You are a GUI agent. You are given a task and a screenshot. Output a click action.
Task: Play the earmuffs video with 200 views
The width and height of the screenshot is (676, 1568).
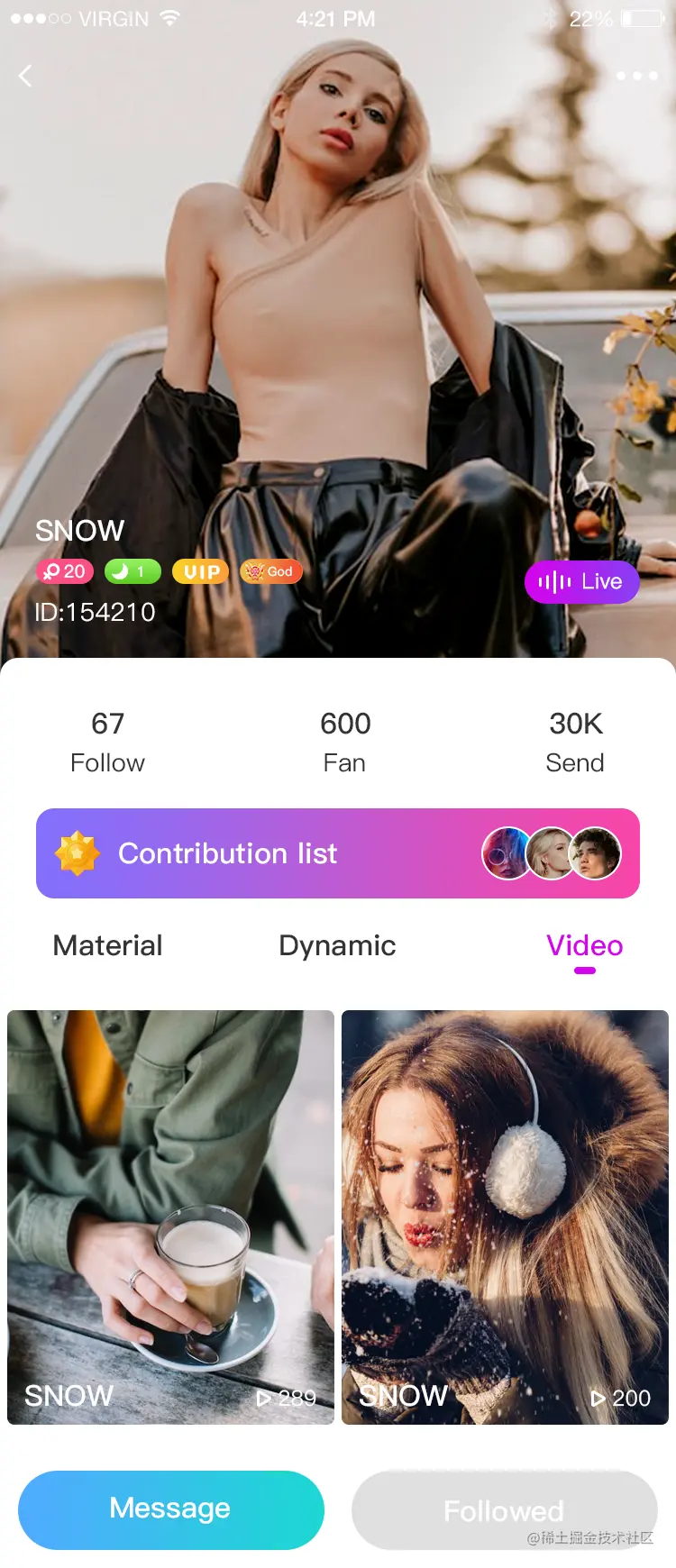tap(505, 1217)
